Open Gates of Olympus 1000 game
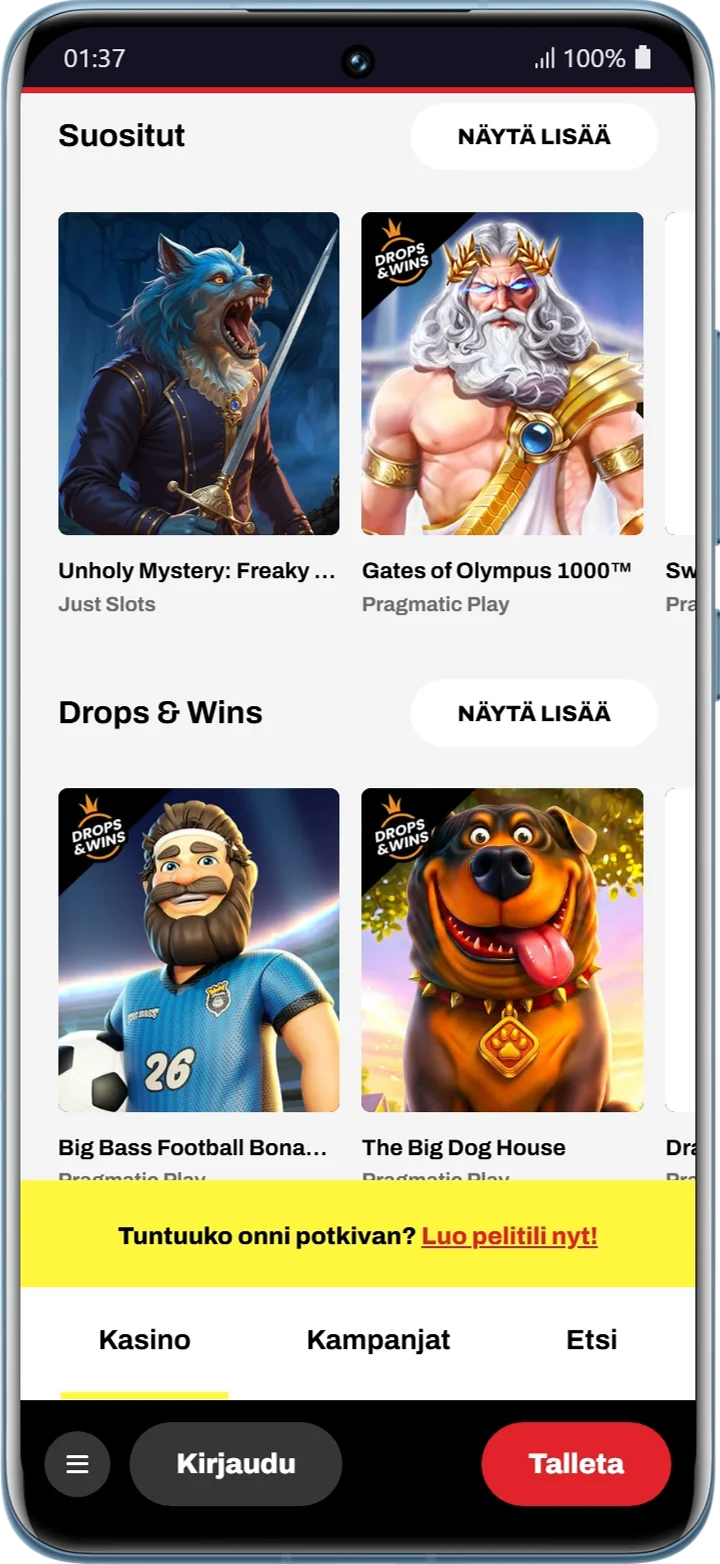 [502, 373]
